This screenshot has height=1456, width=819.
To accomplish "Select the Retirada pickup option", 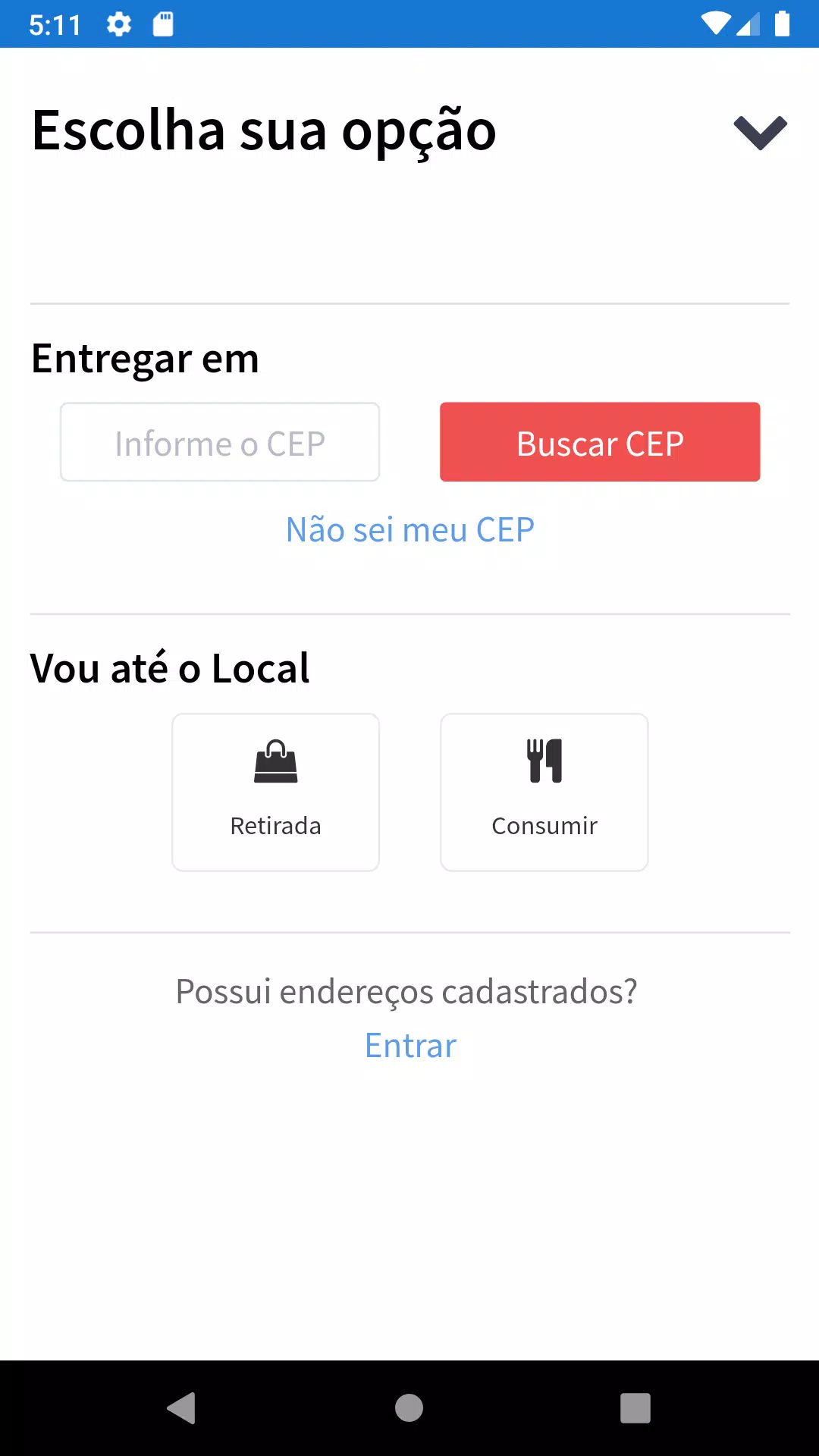I will [x=276, y=792].
